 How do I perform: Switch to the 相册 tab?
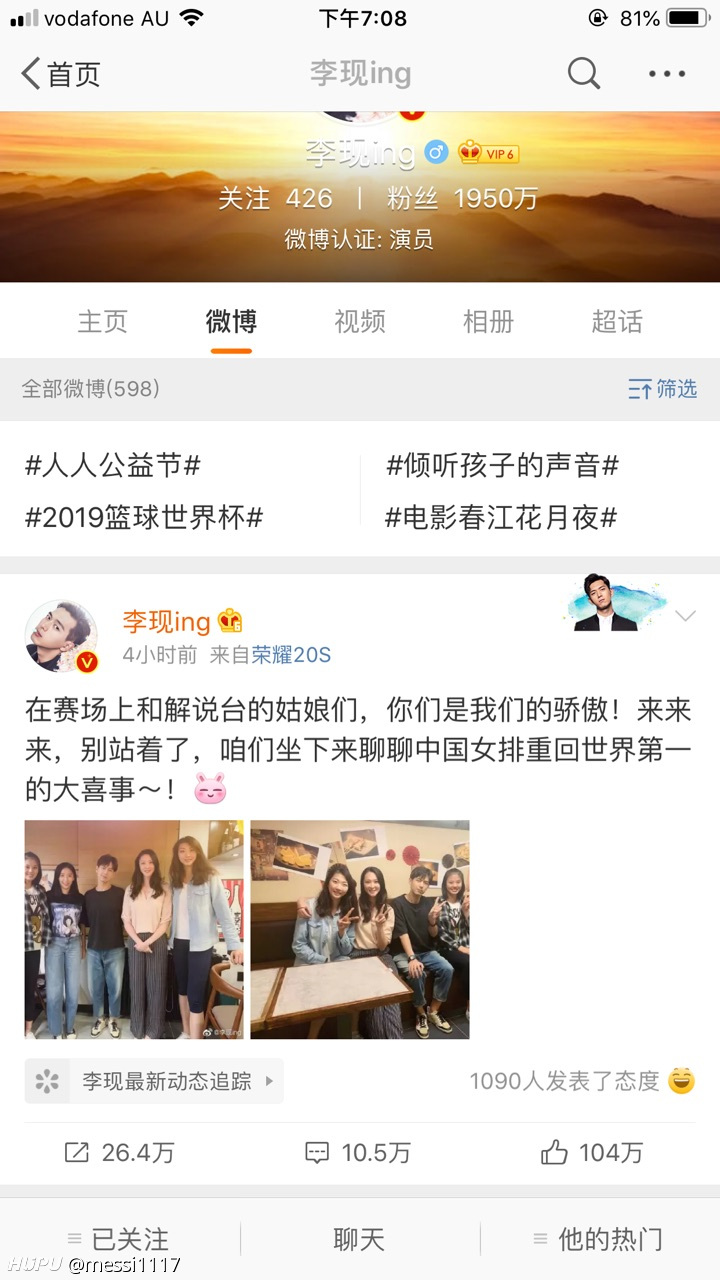[x=488, y=321]
